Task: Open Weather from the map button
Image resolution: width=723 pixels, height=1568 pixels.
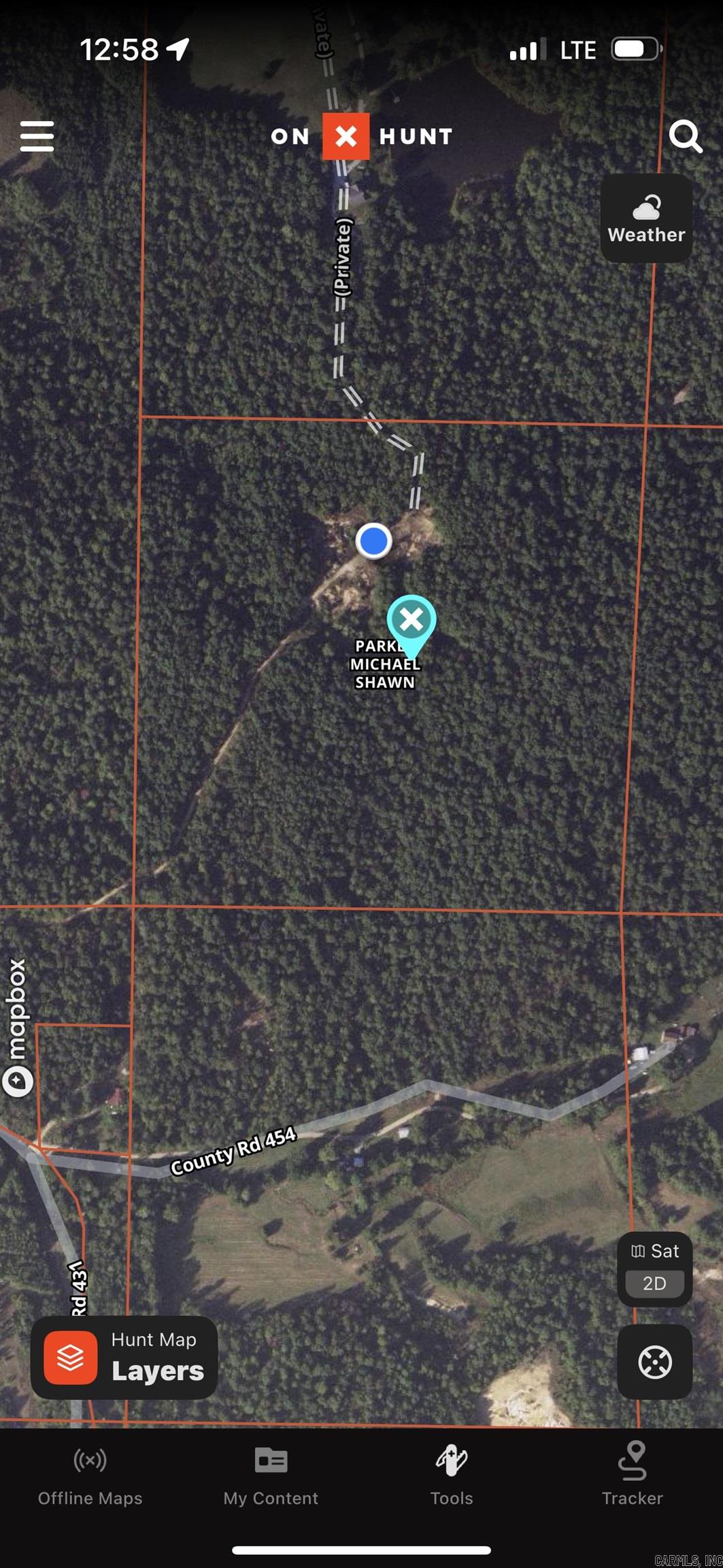Action: tap(645, 218)
